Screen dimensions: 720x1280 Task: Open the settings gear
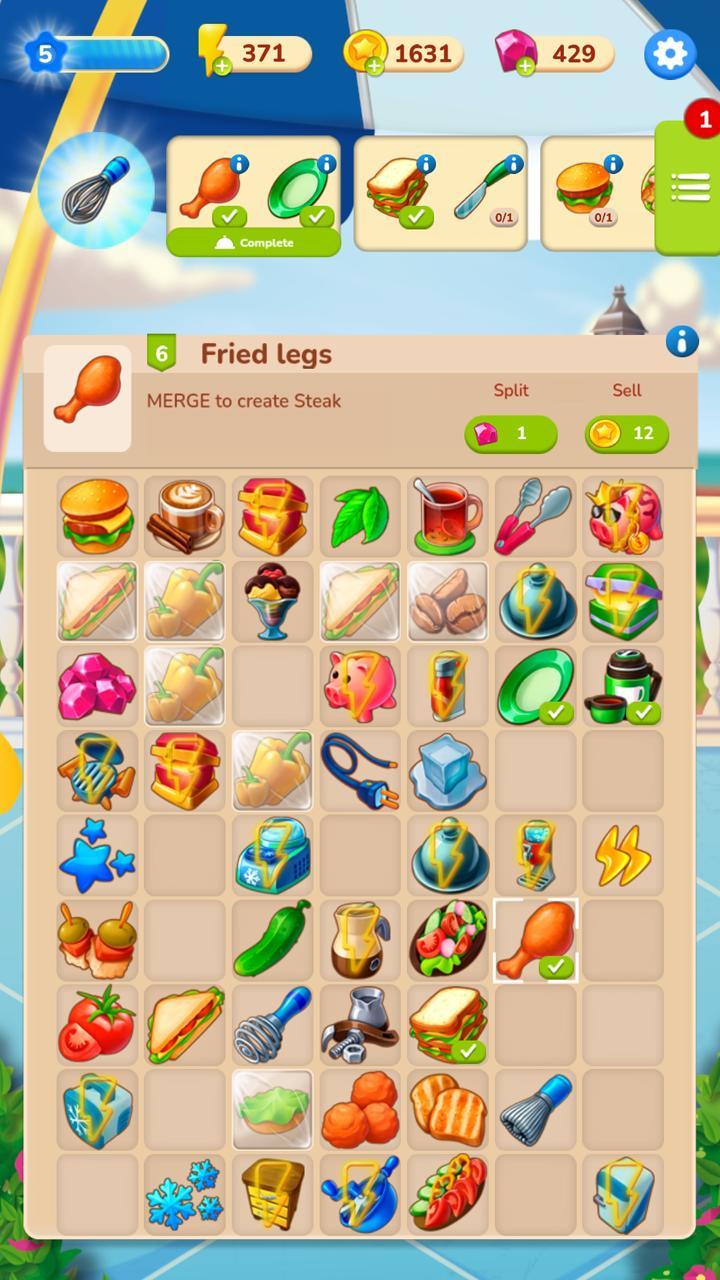pos(670,53)
